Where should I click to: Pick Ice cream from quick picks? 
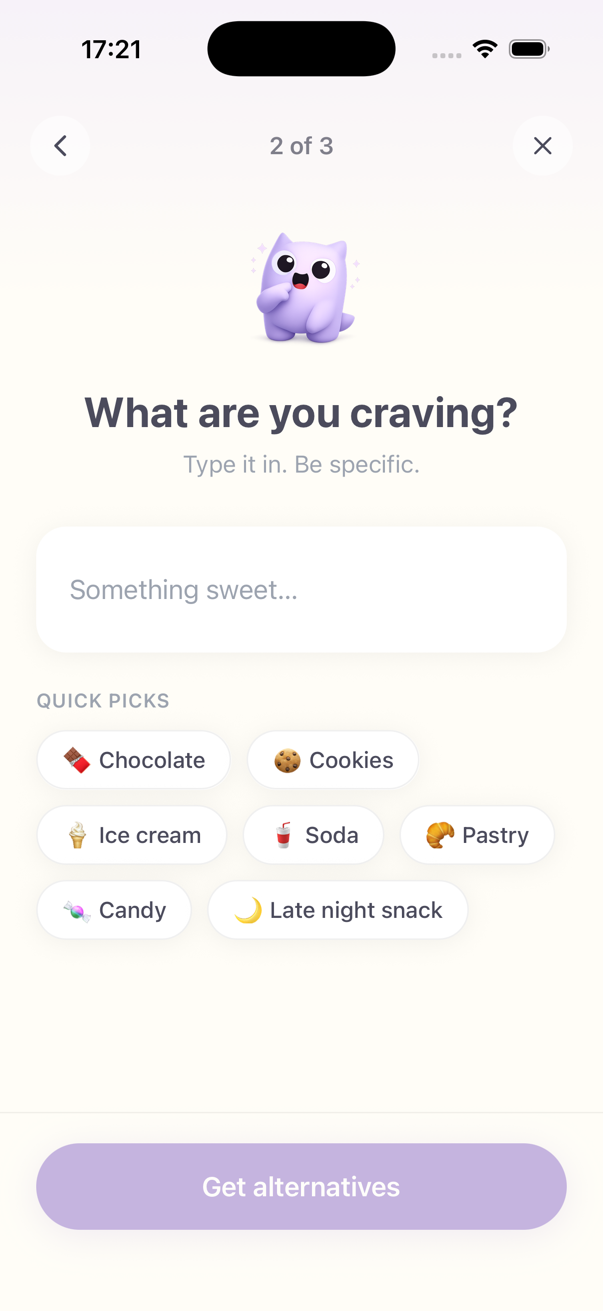tap(132, 835)
